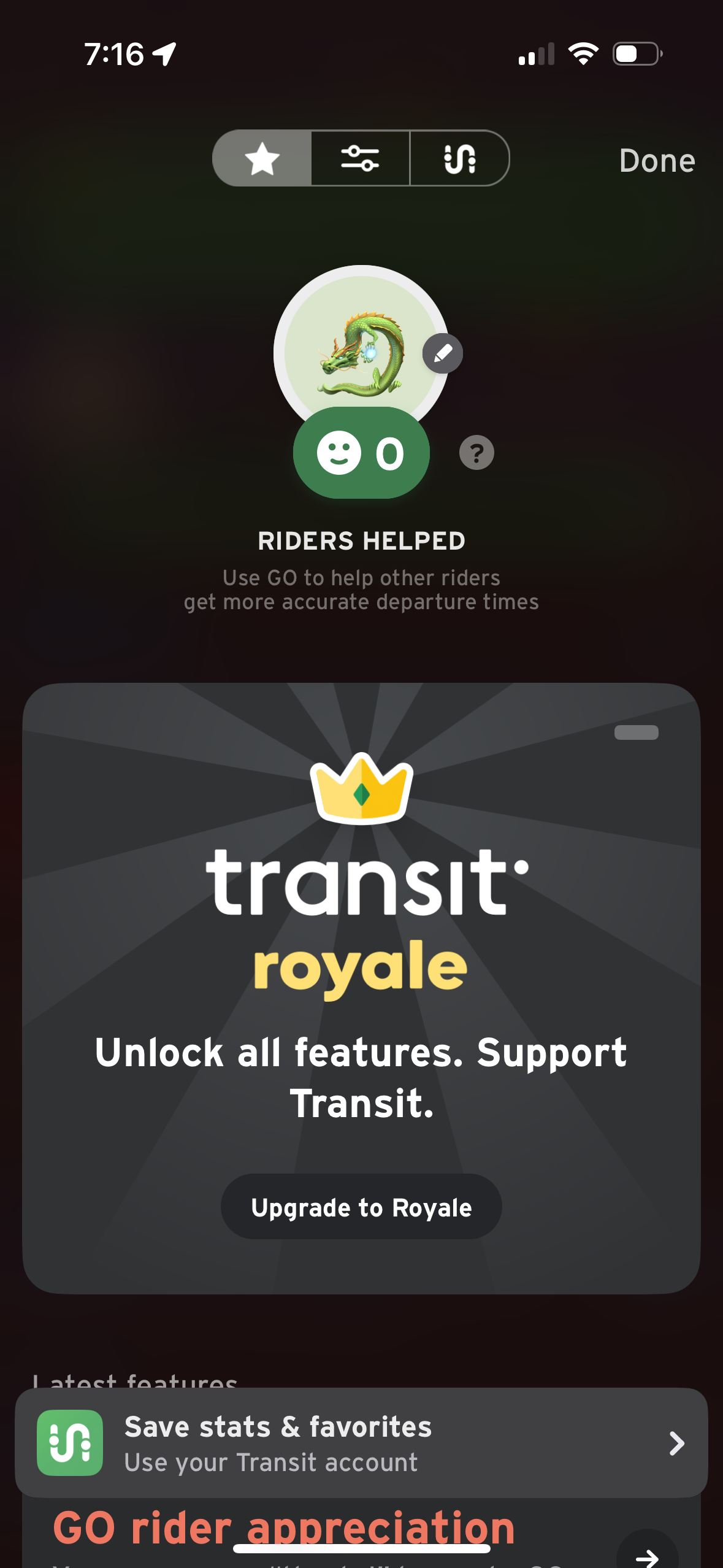
Task: Expand the Save stats & favorites row
Action: [676, 1443]
